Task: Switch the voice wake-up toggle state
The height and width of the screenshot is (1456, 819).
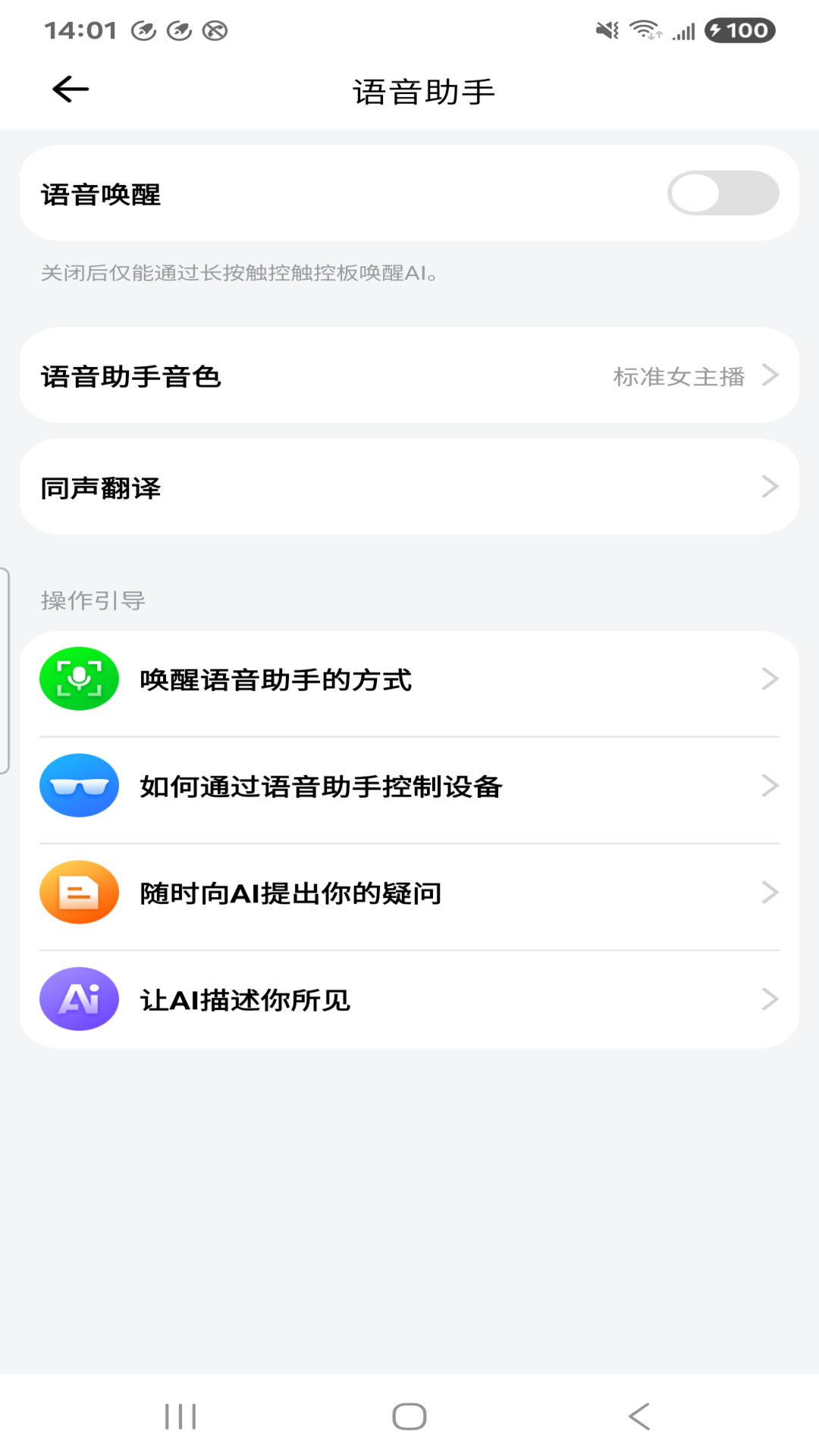Action: [x=722, y=193]
